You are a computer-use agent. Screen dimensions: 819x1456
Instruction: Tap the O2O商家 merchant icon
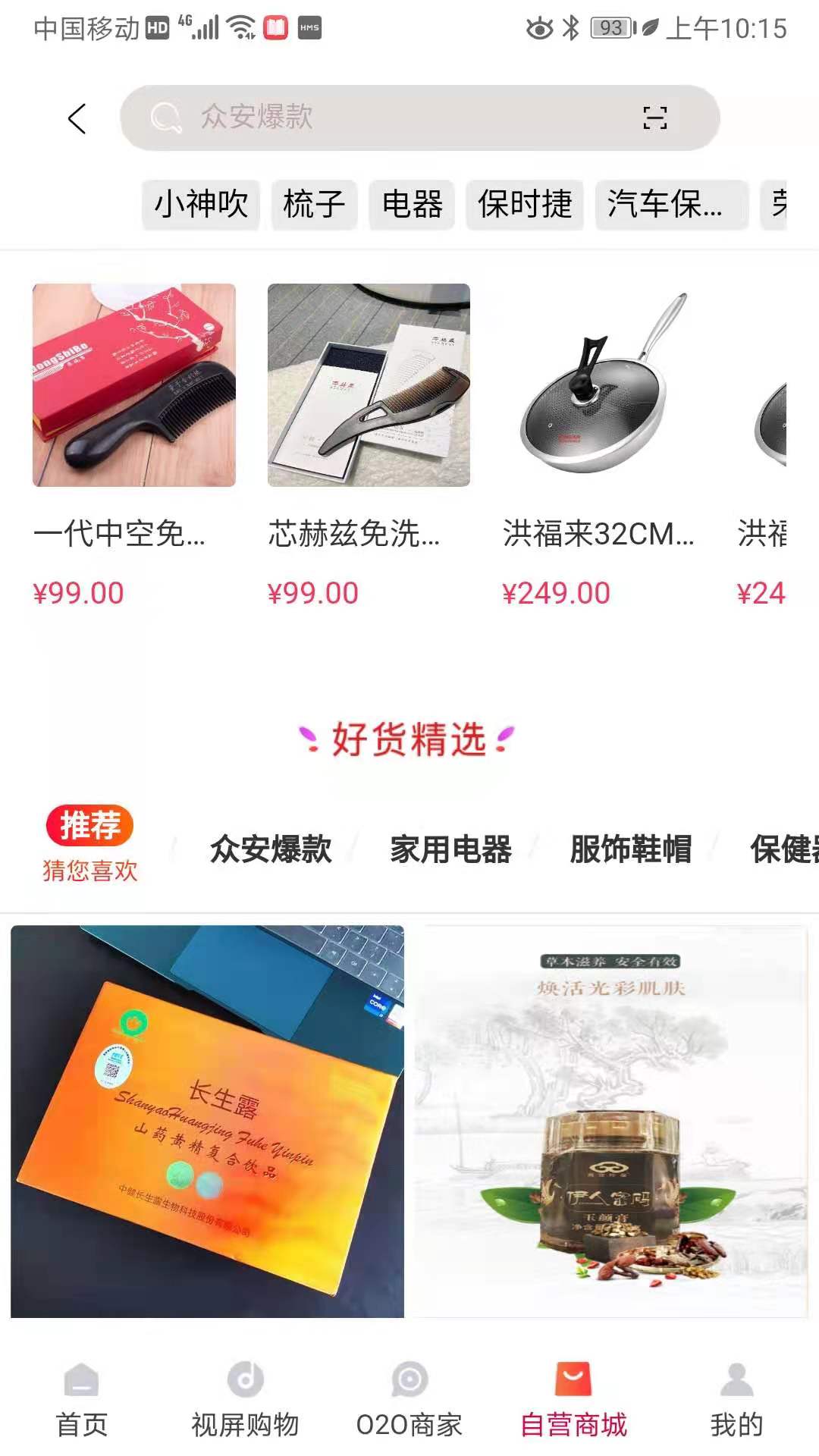pos(409,1382)
